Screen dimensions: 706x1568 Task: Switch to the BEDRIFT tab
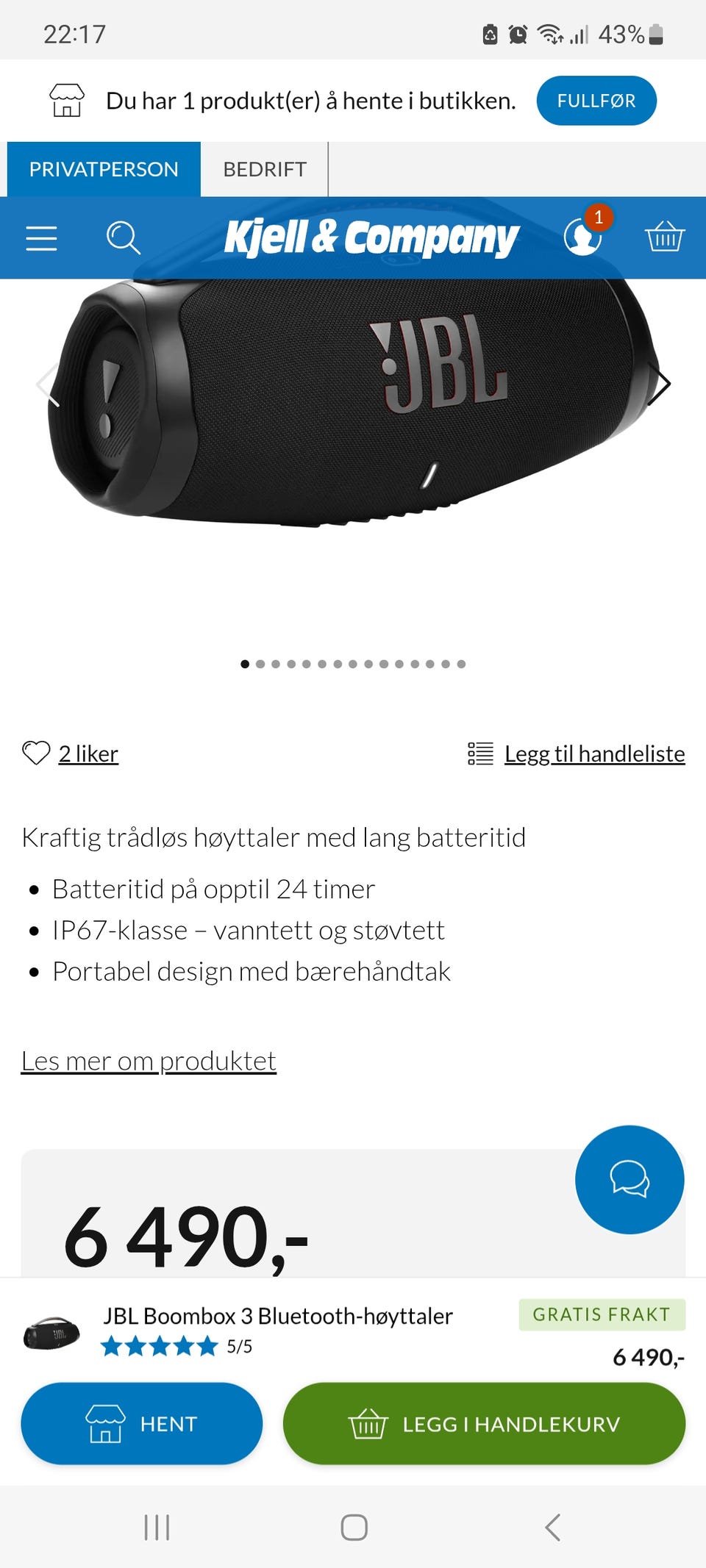(x=264, y=169)
